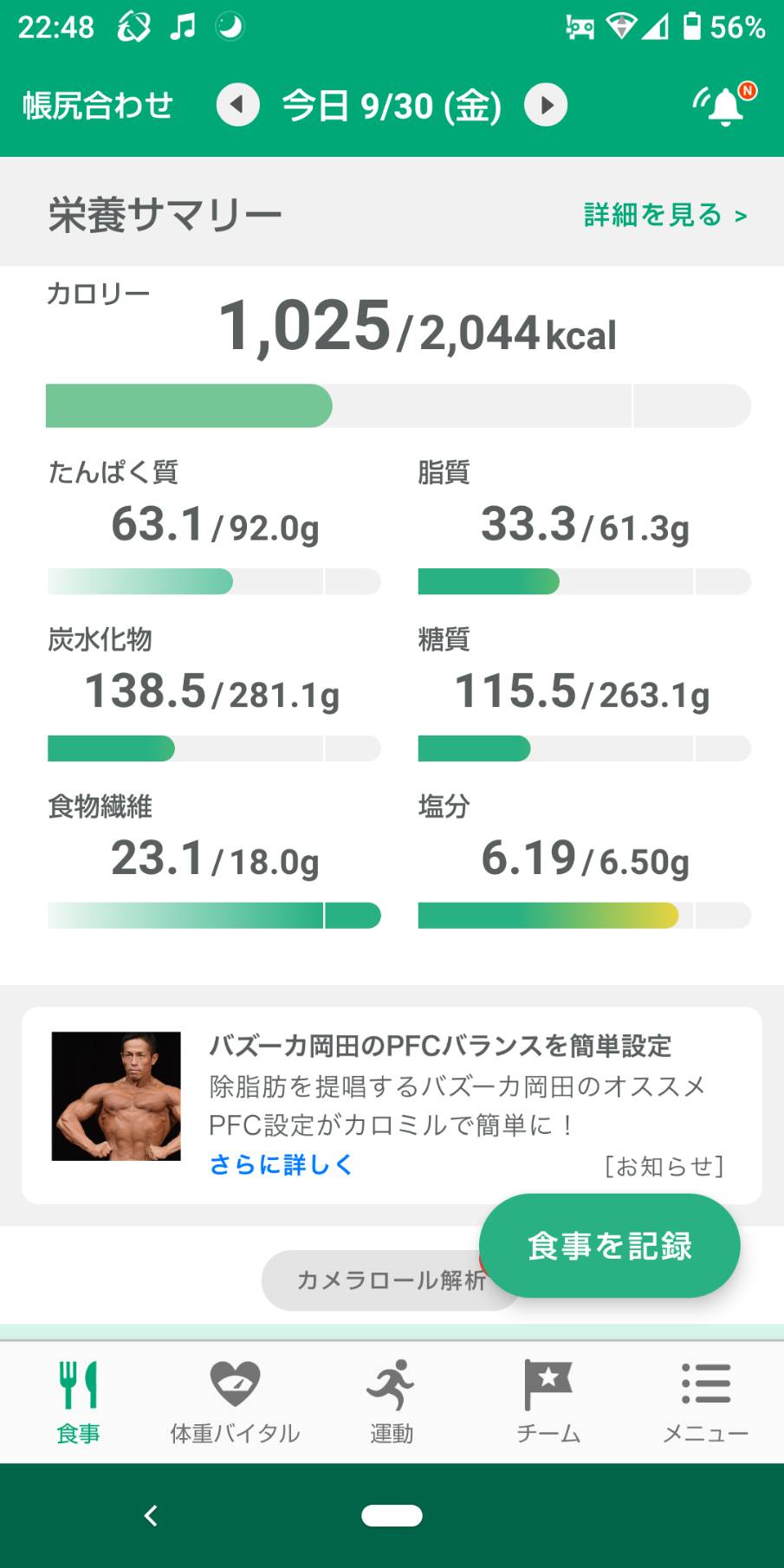Open the メニュー tab

705,1401
